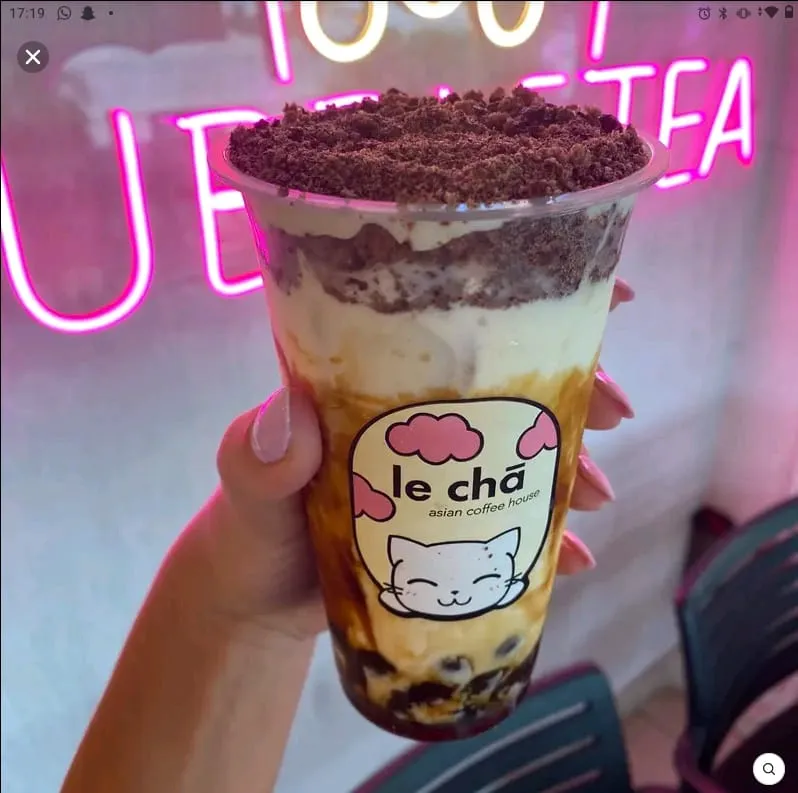The width and height of the screenshot is (798, 793).
Task: Open visual search with the lens icon
Action: (x=768, y=768)
